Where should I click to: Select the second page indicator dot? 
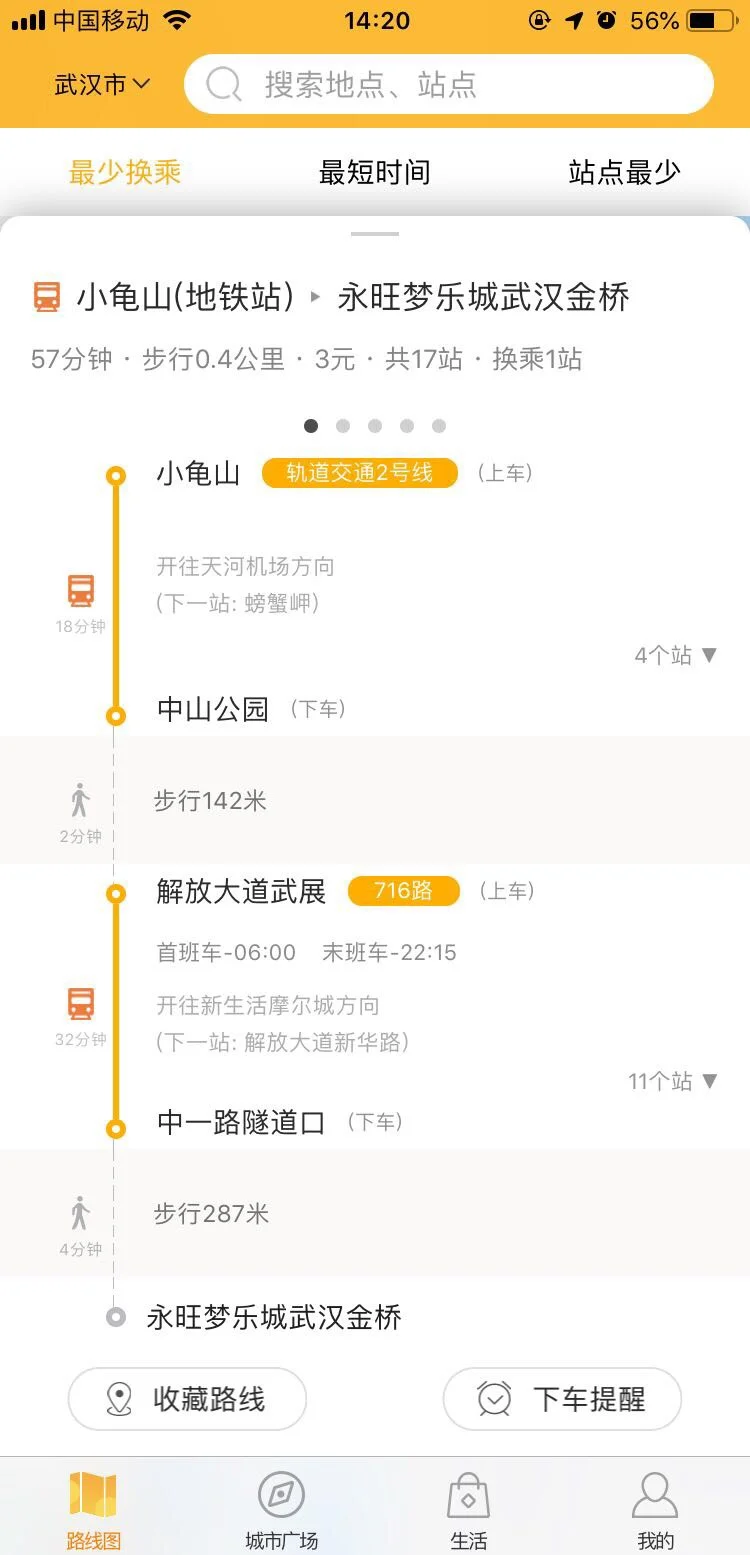click(x=343, y=425)
